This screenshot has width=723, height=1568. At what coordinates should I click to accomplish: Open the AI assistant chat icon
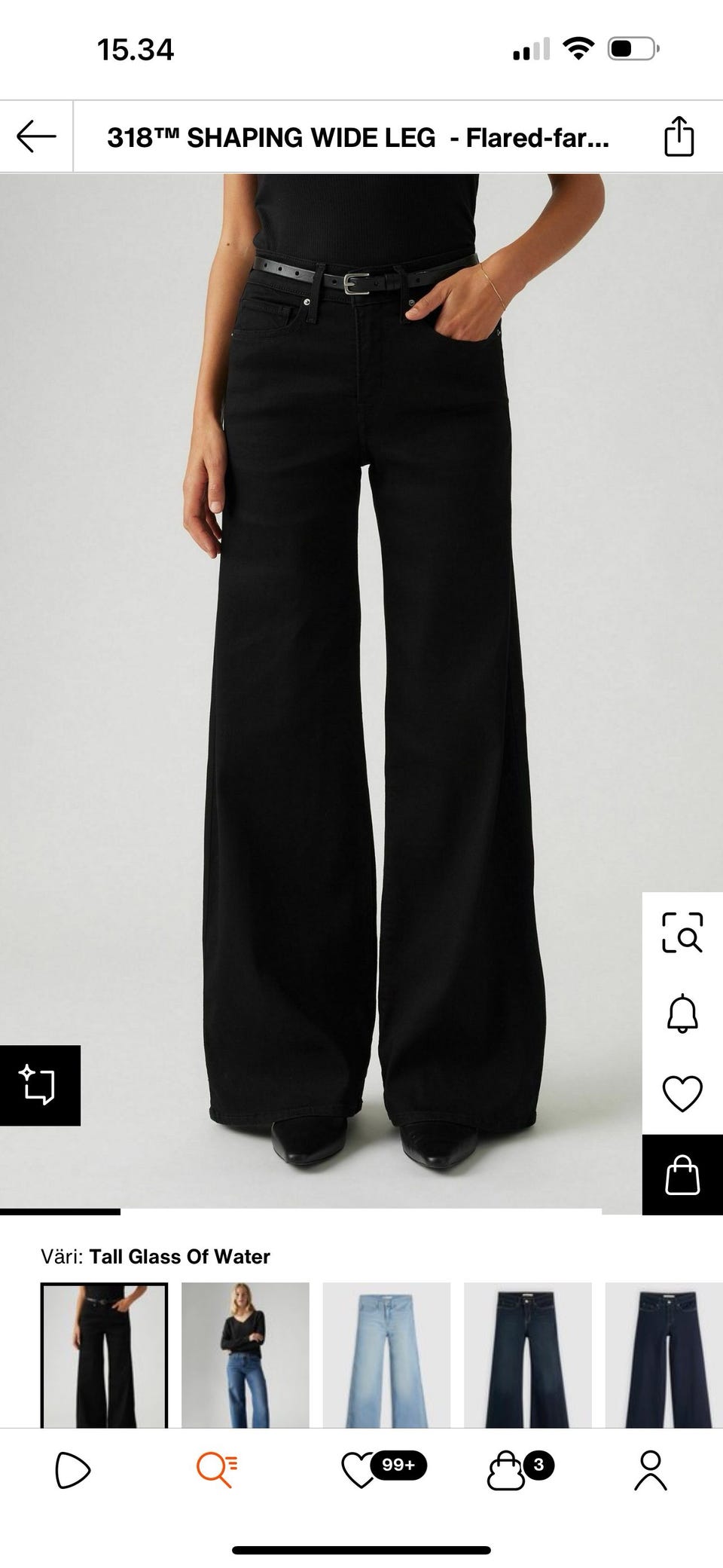coord(39,1085)
